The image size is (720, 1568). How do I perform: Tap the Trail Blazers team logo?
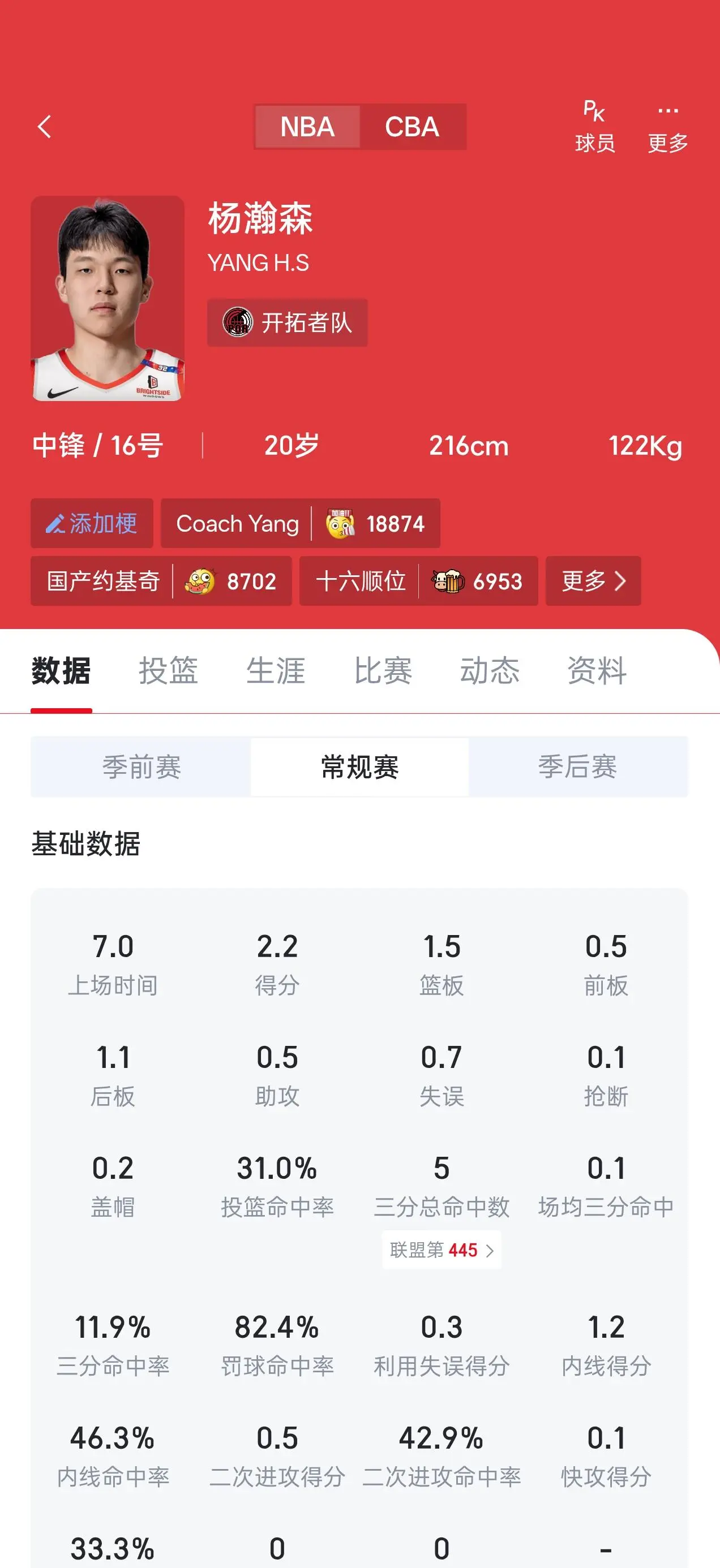pos(237,323)
